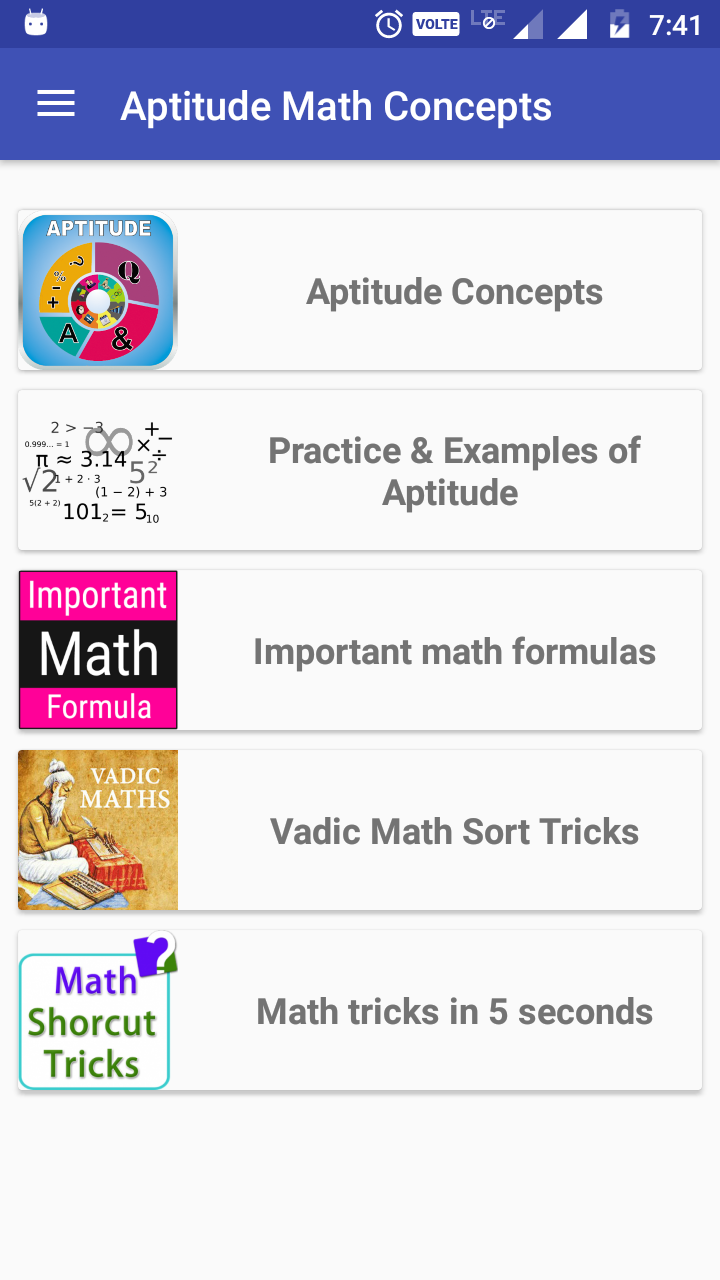This screenshot has height=1280, width=720.
Task: Open Math tricks in 5 seconds
Action: click(x=454, y=1010)
